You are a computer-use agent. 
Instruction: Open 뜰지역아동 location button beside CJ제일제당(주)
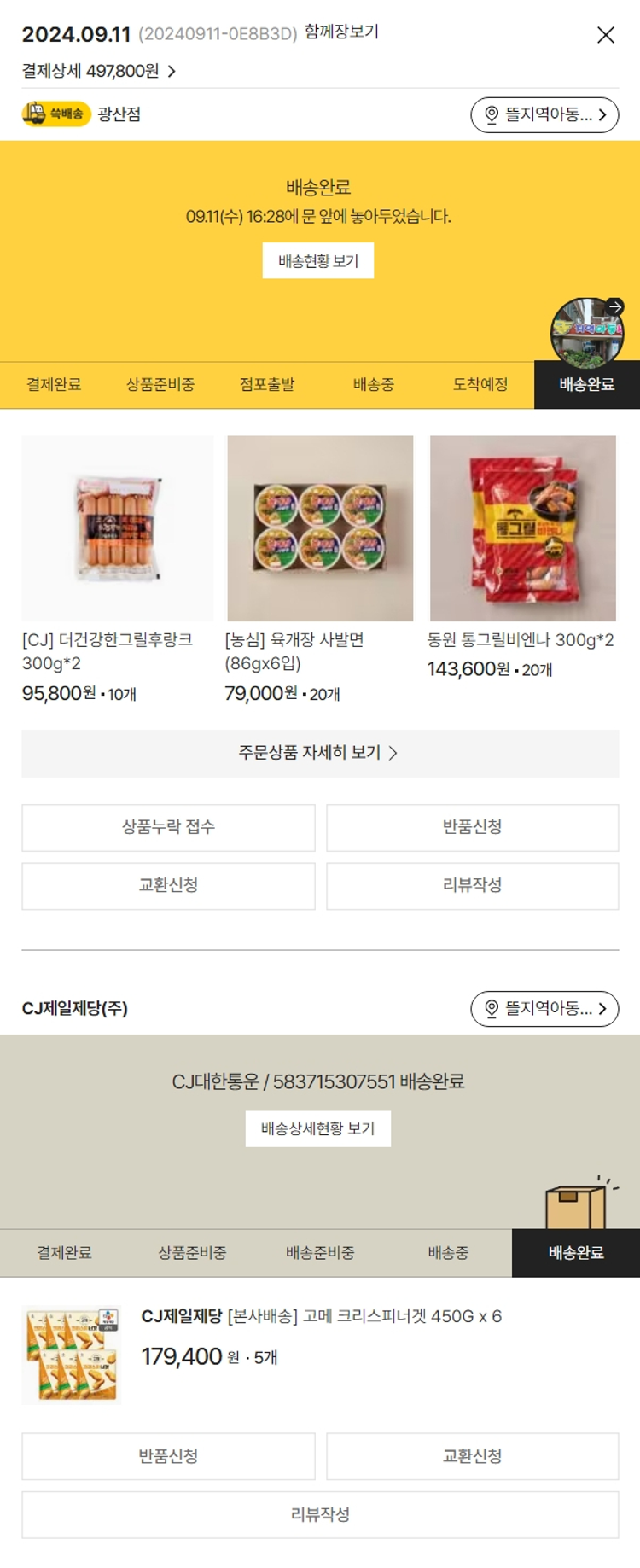pos(544,1009)
